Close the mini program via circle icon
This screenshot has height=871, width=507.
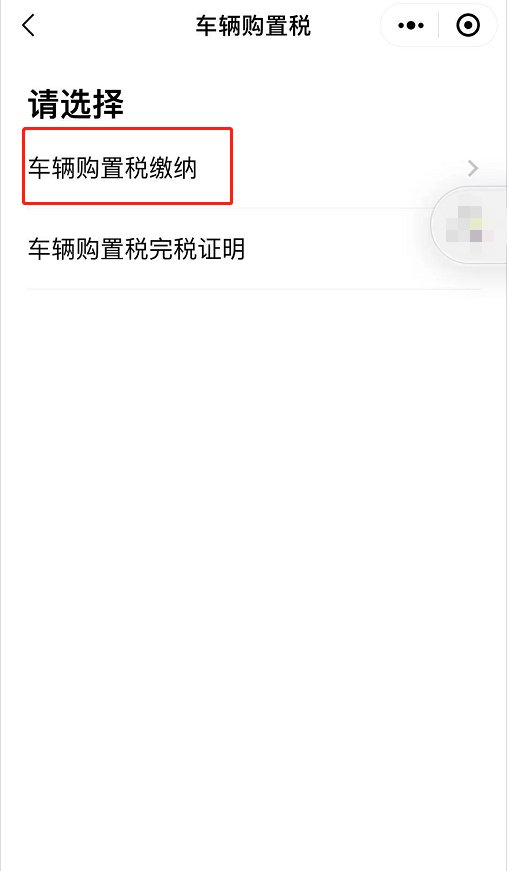468,26
